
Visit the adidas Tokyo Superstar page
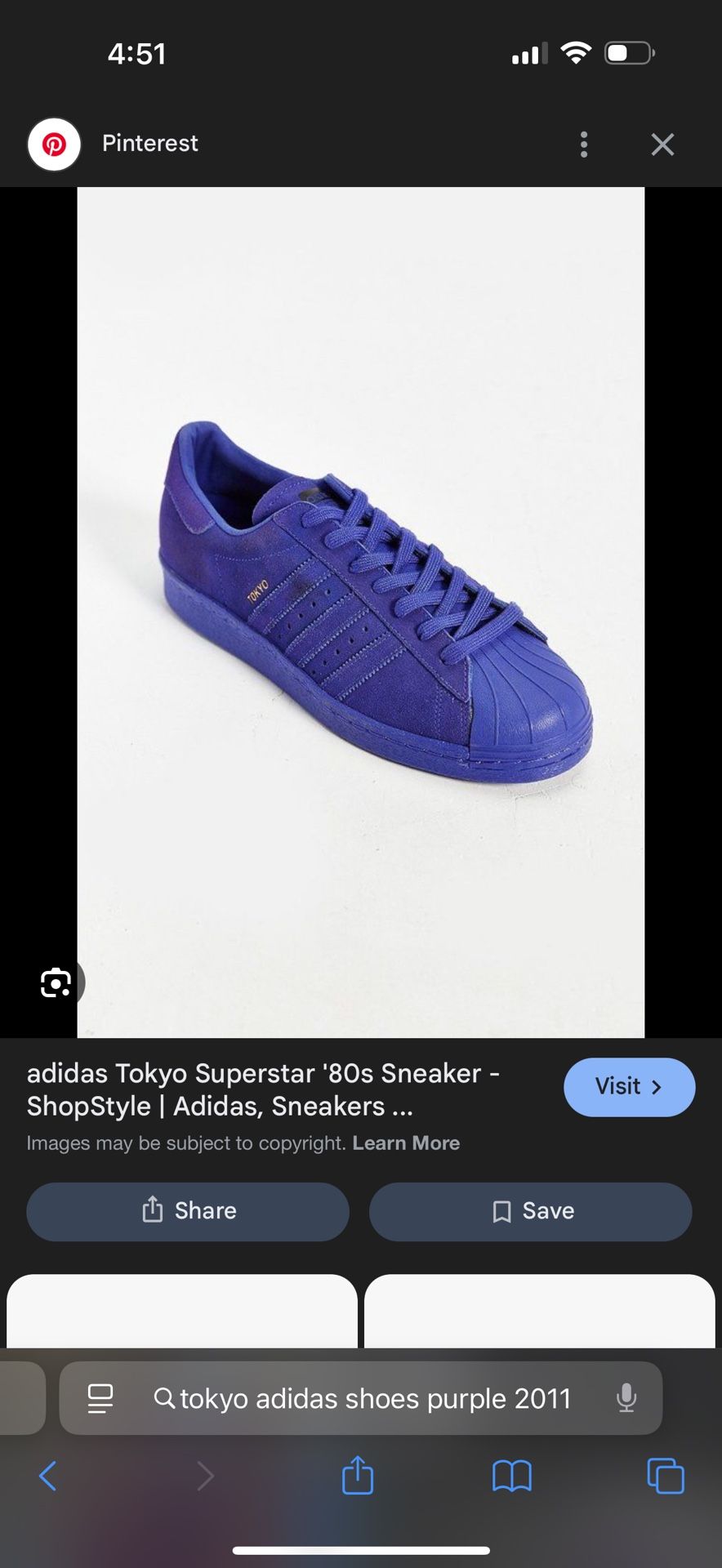pyautogui.click(x=629, y=1087)
